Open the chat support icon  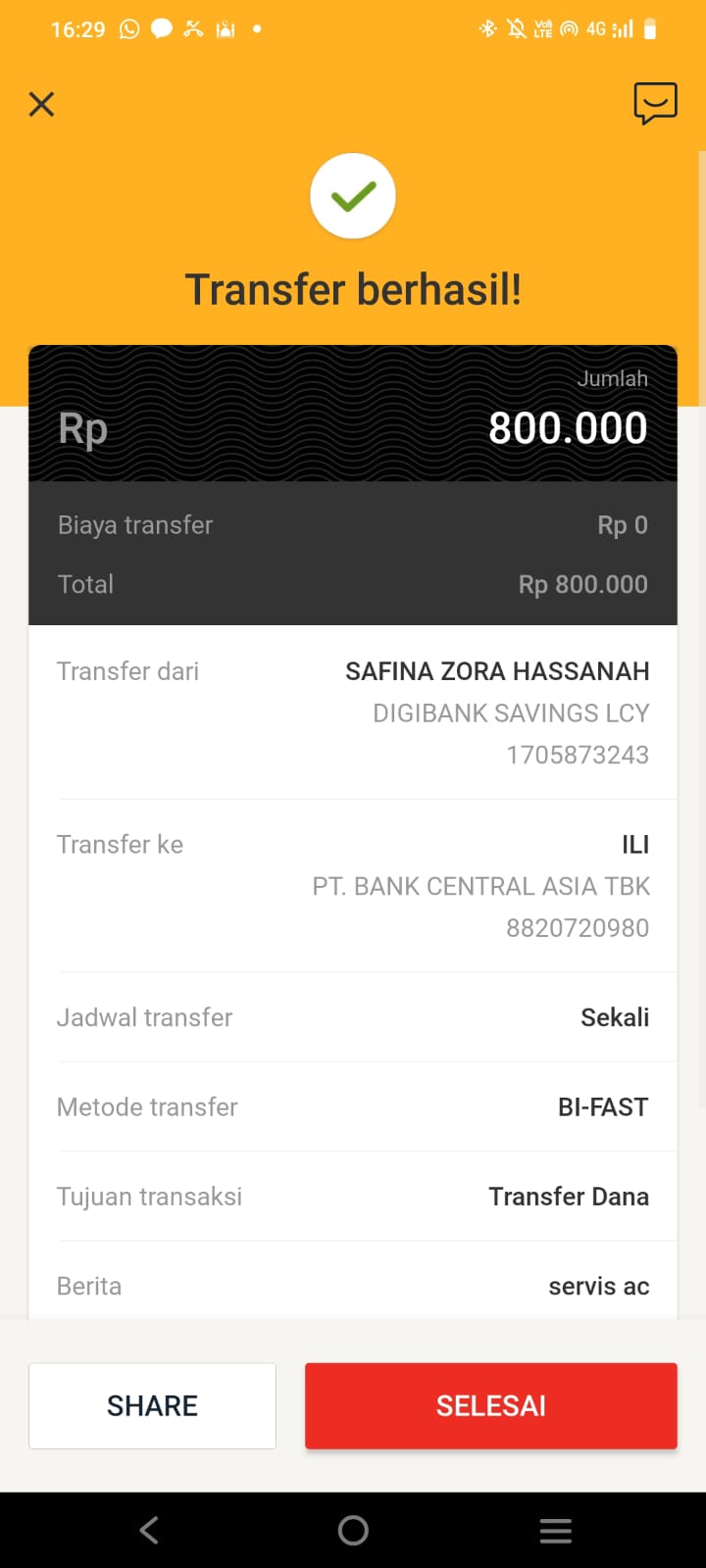pos(655,103)
